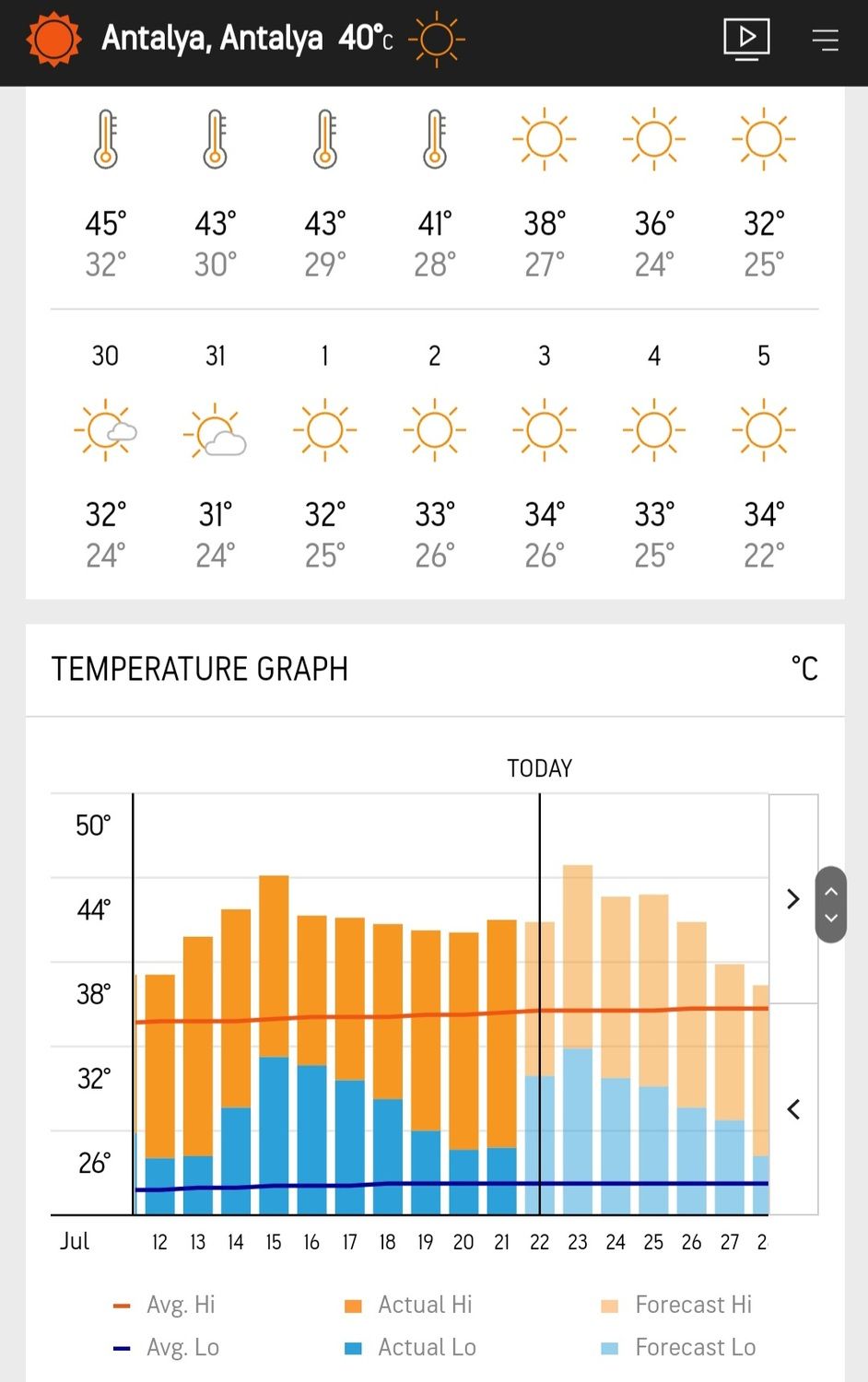Tap the floating scroll handle
The width and height of the screenshot is (868, 1382).
tap(831, 904)
